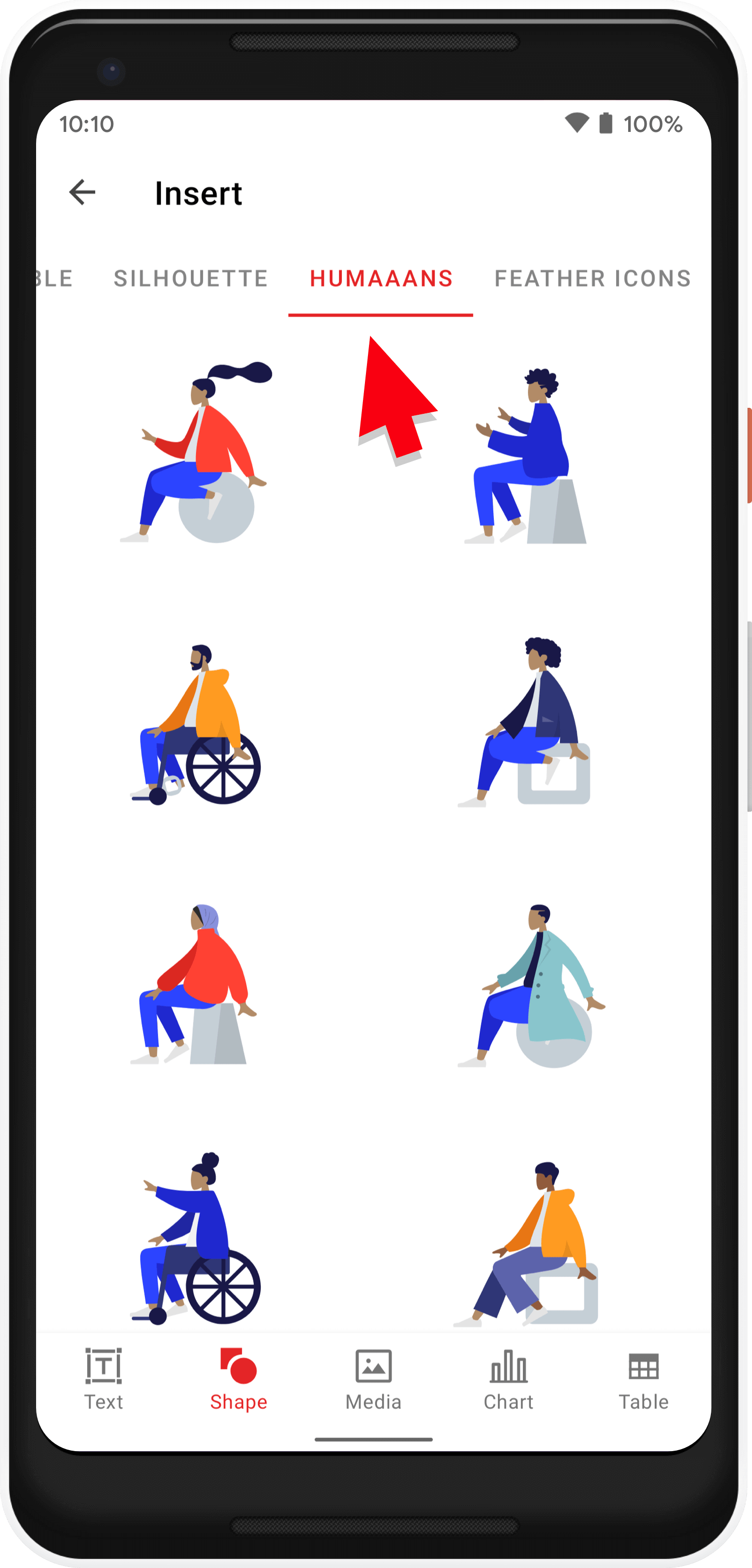This screenshot has width=752, height=1568.
Task: Insert bearded man in orange hoodie wheelchair
Action: coord(197,724)
